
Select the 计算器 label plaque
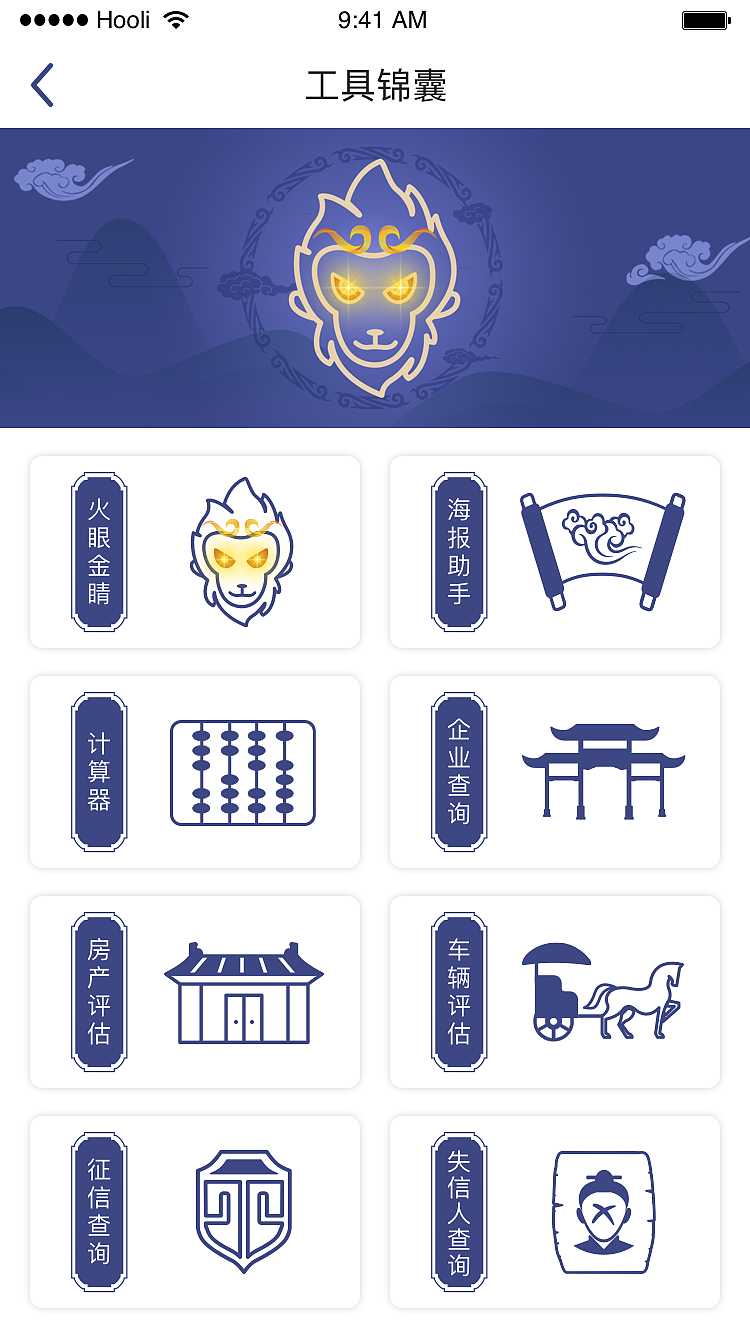(x=99, y=771)
